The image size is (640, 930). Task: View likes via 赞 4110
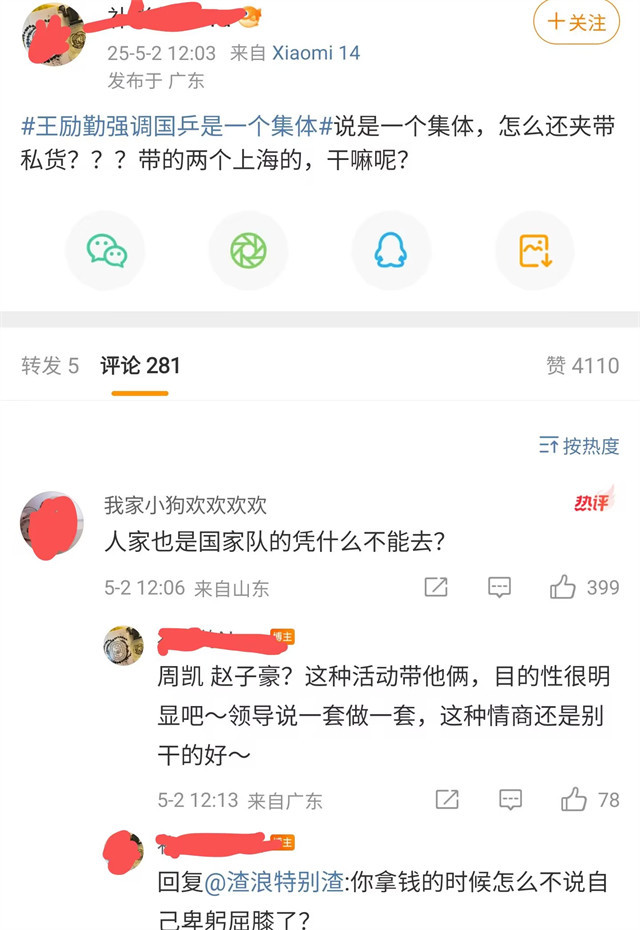coord(582,366)
